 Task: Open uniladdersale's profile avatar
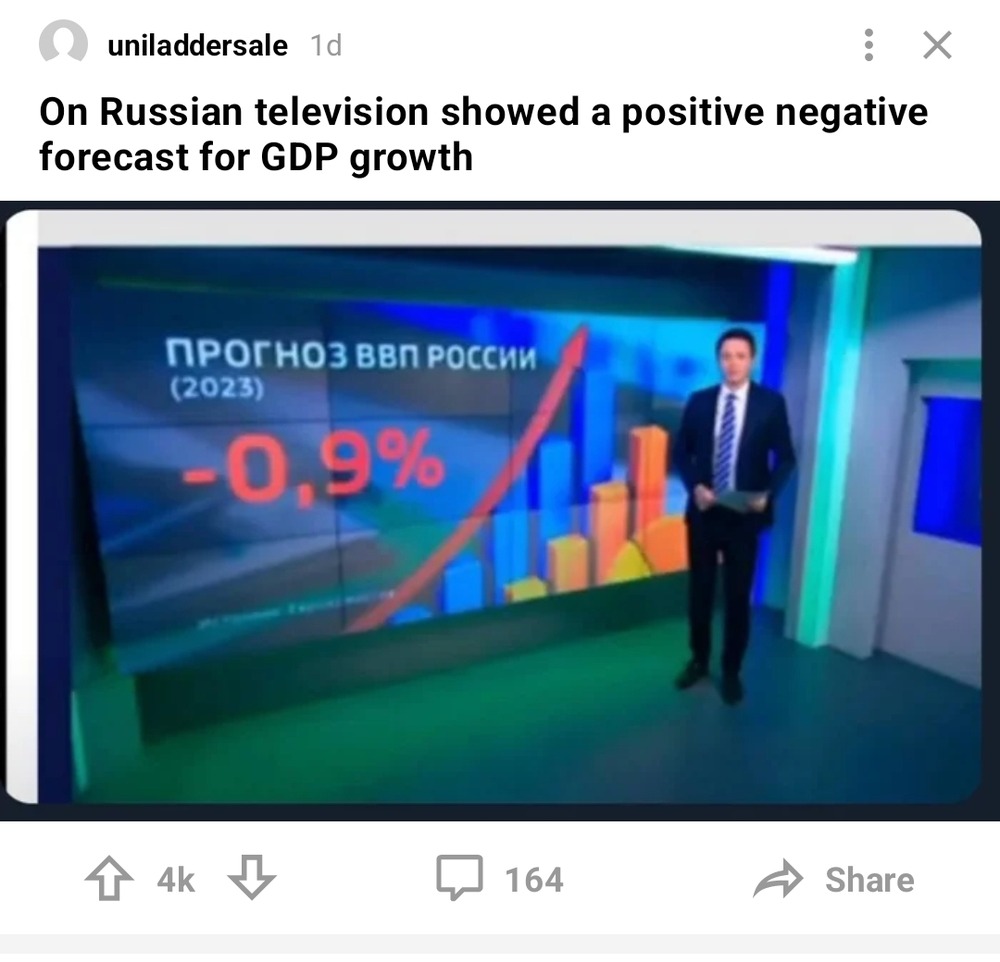[x=62, y=45]
